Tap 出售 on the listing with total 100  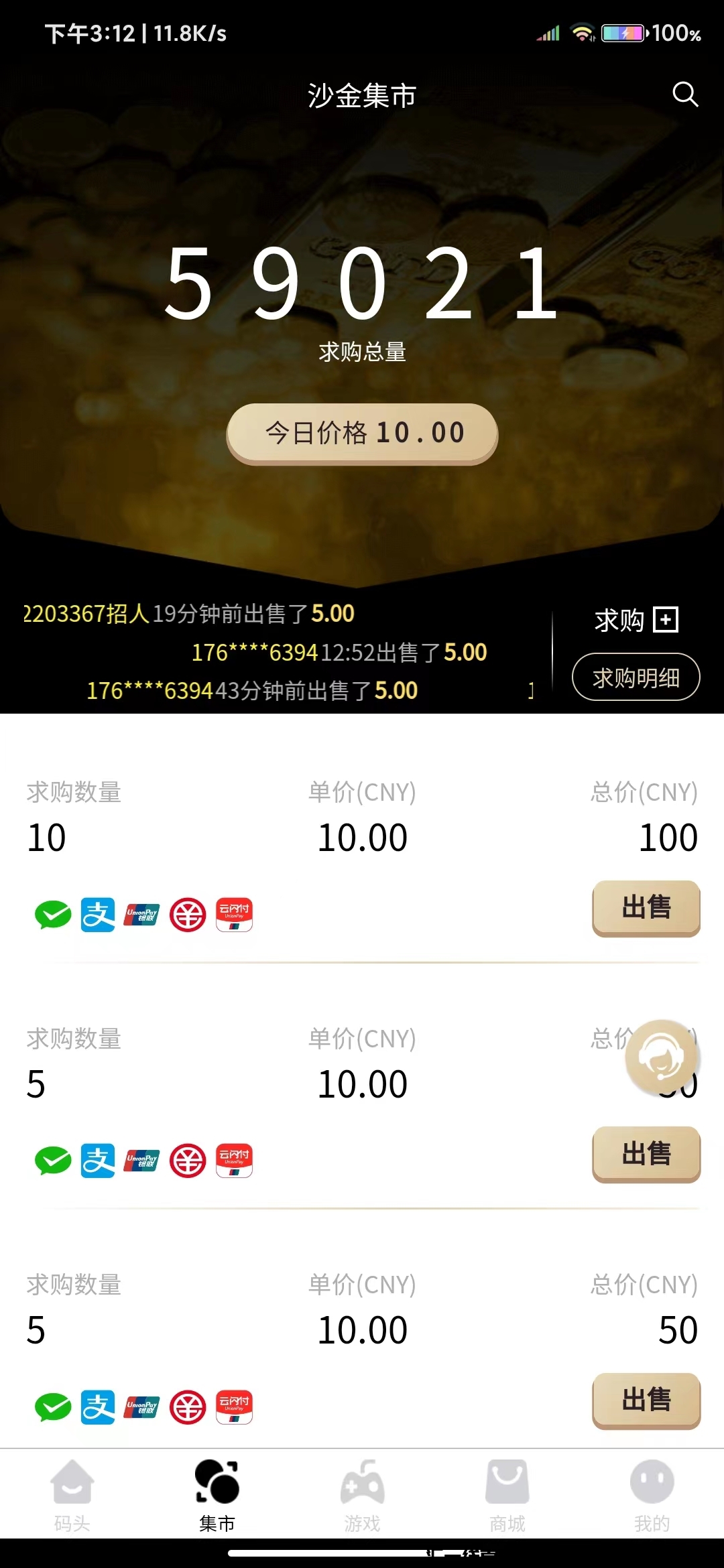[646, 908]
